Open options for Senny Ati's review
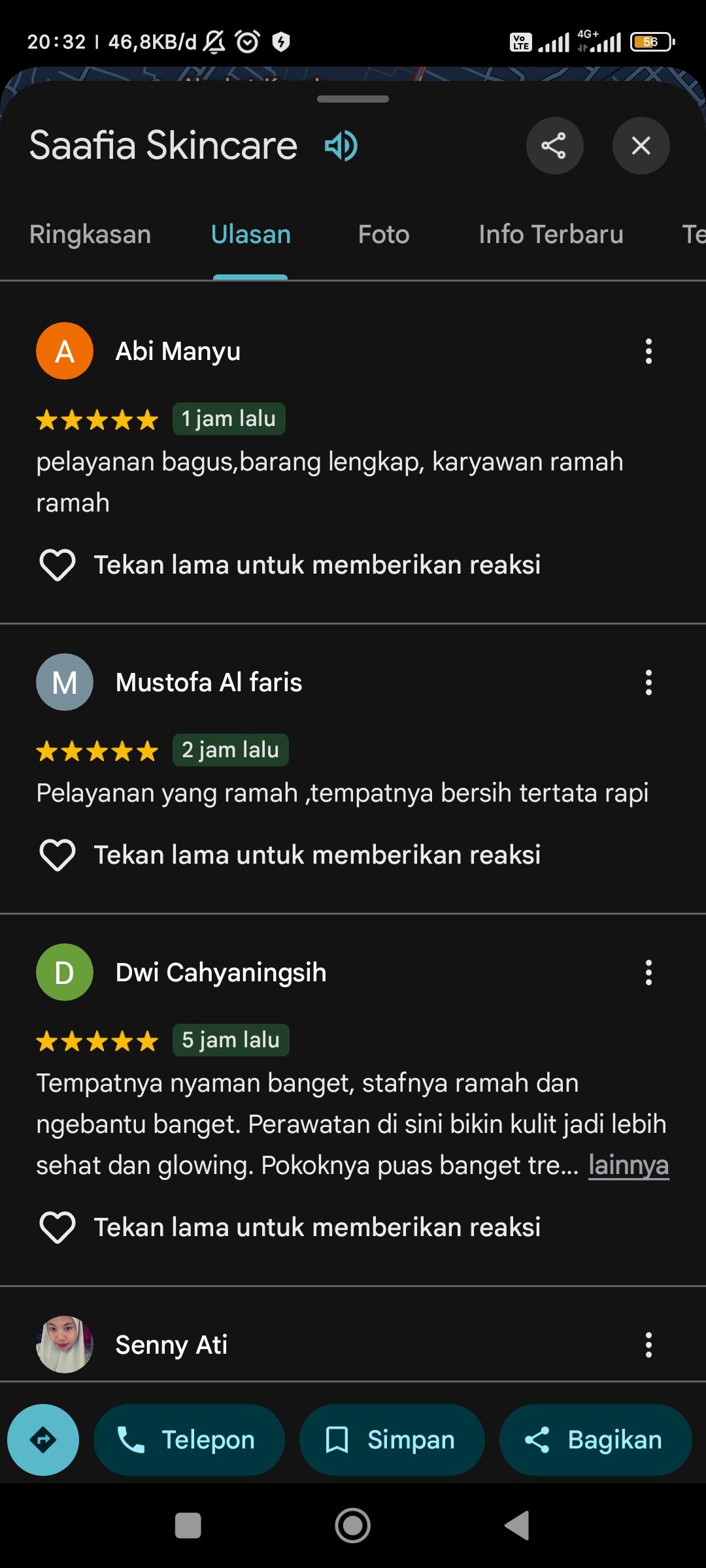706x1568 pixels. click(648, 1345)
